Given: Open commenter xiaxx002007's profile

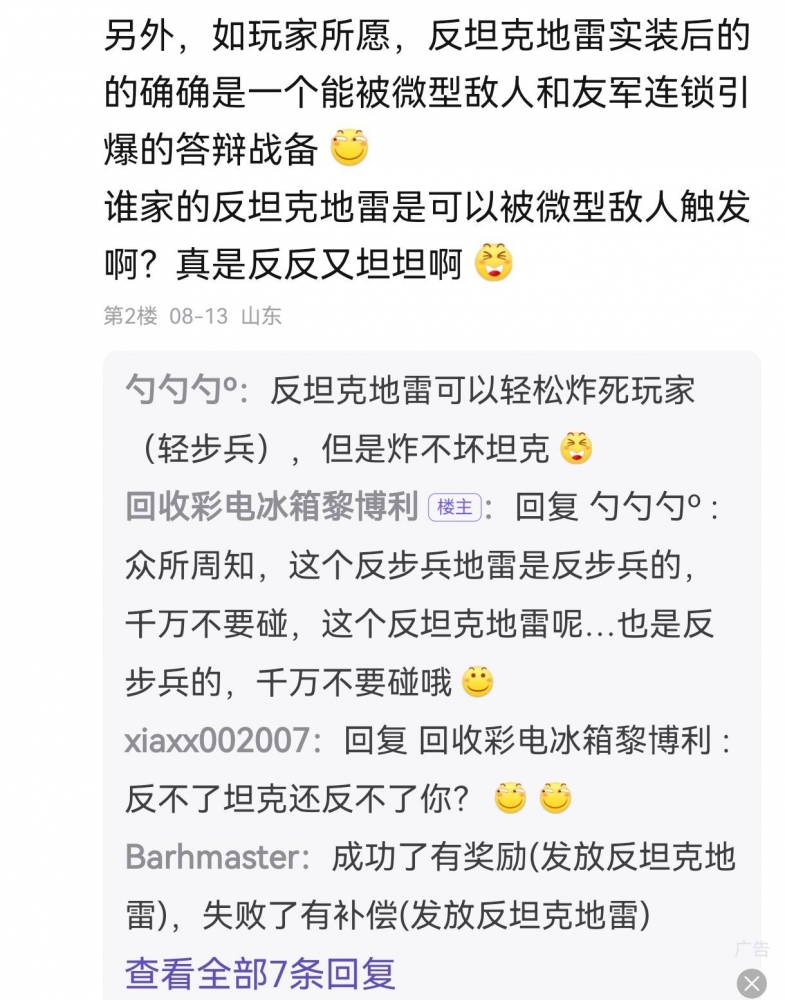Looking at the screenshot, I should pos(217,741).
